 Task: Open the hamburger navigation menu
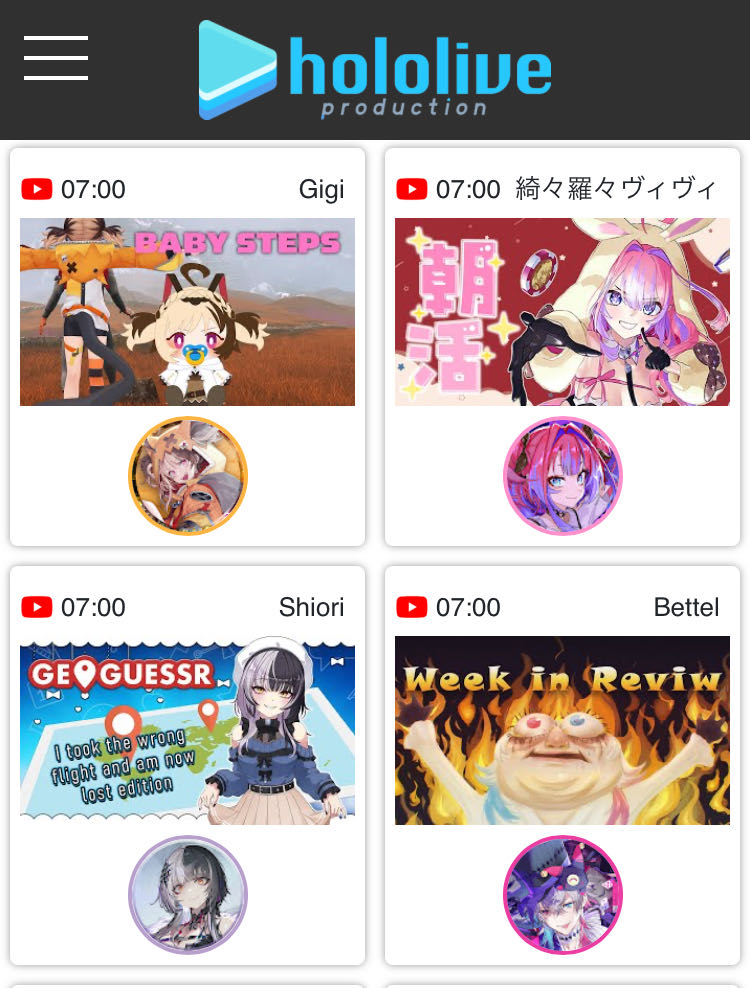(x=56, y=58)
